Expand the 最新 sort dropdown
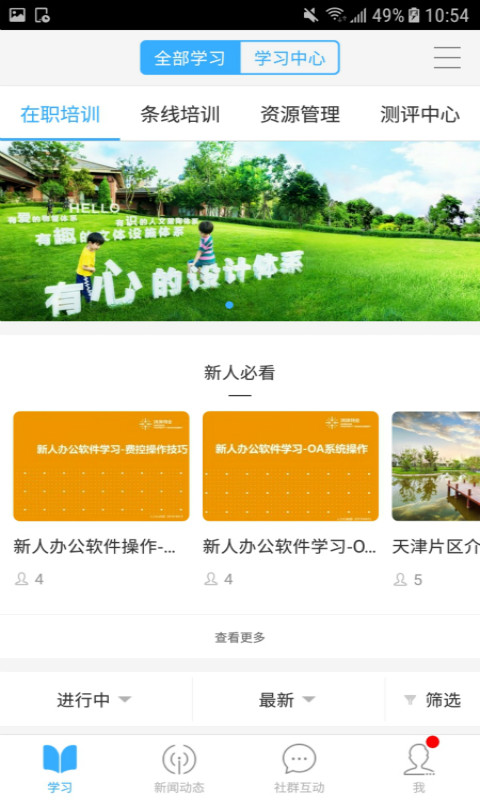The image size is (480, 800). pyautogui.click(x=288, y=699)
